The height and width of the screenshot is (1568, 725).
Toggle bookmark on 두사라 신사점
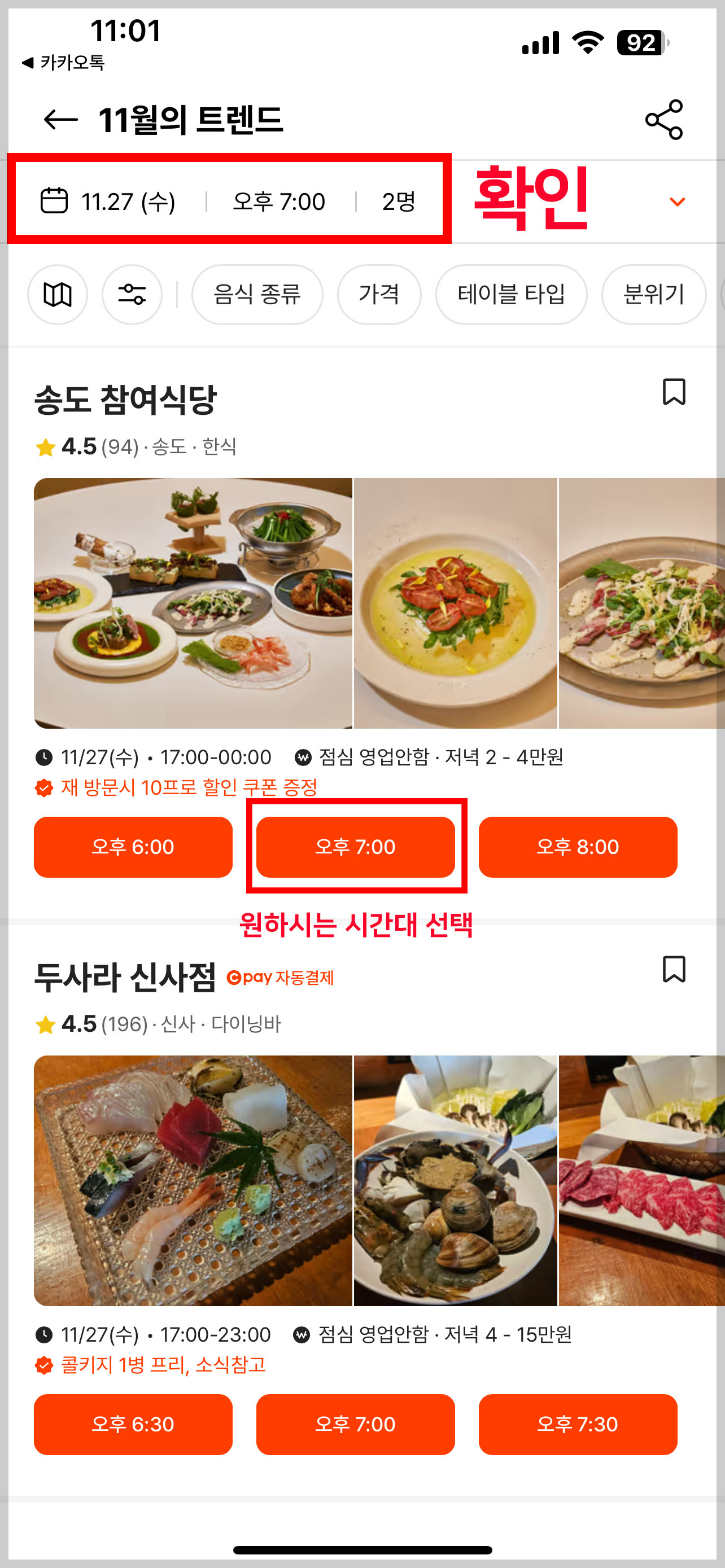(673, 969)
